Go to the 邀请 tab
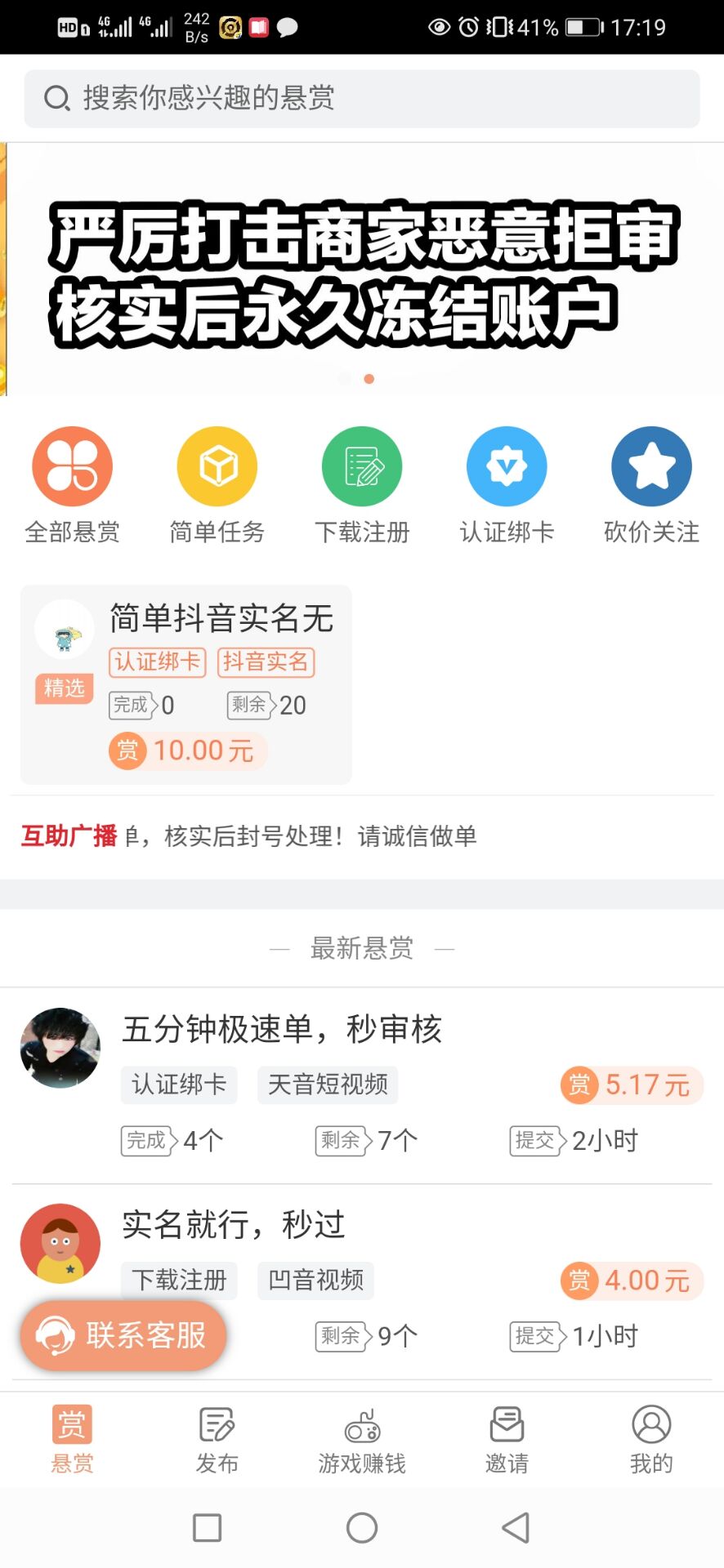This screenshot has width=724, height=1568. click(x=507, y=1440)
